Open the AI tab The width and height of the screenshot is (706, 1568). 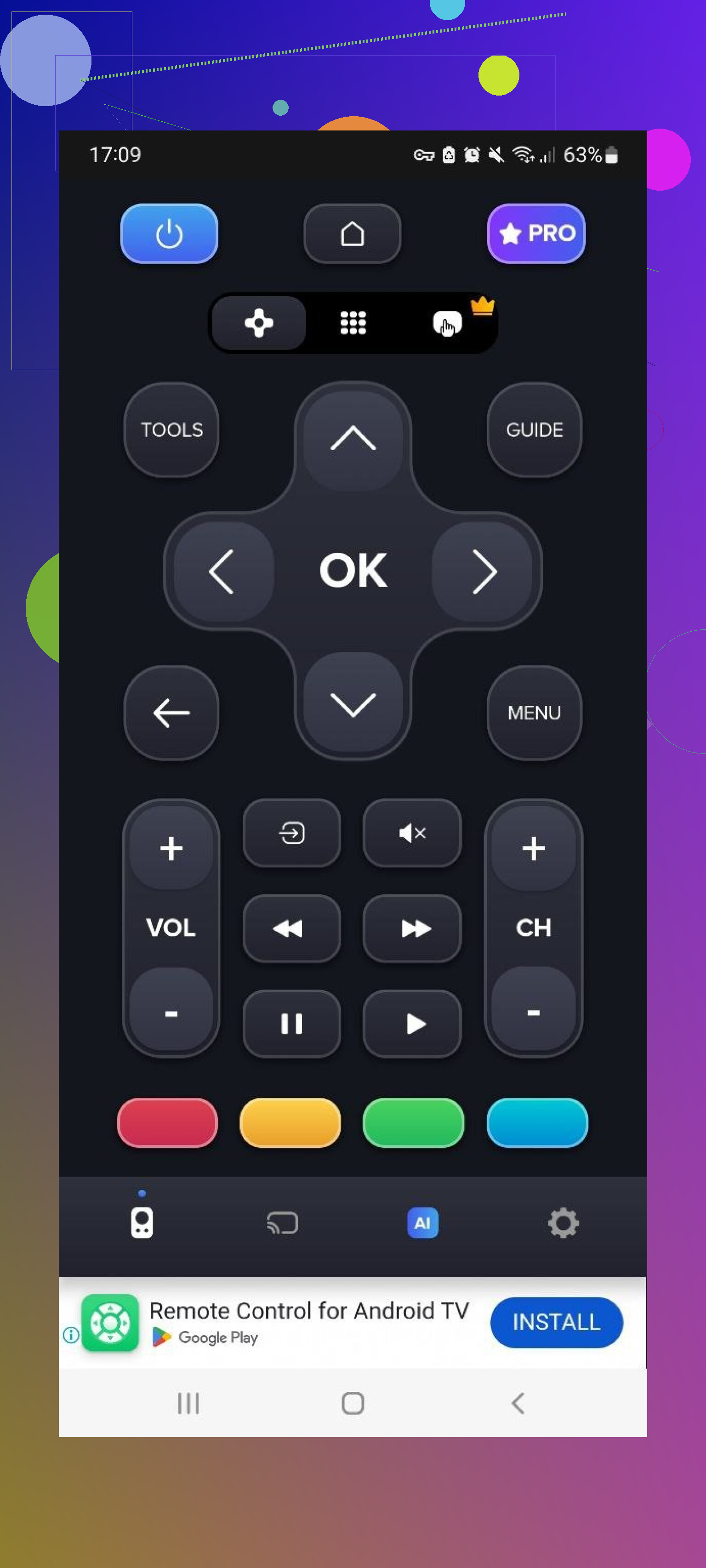coord(422,1222)
